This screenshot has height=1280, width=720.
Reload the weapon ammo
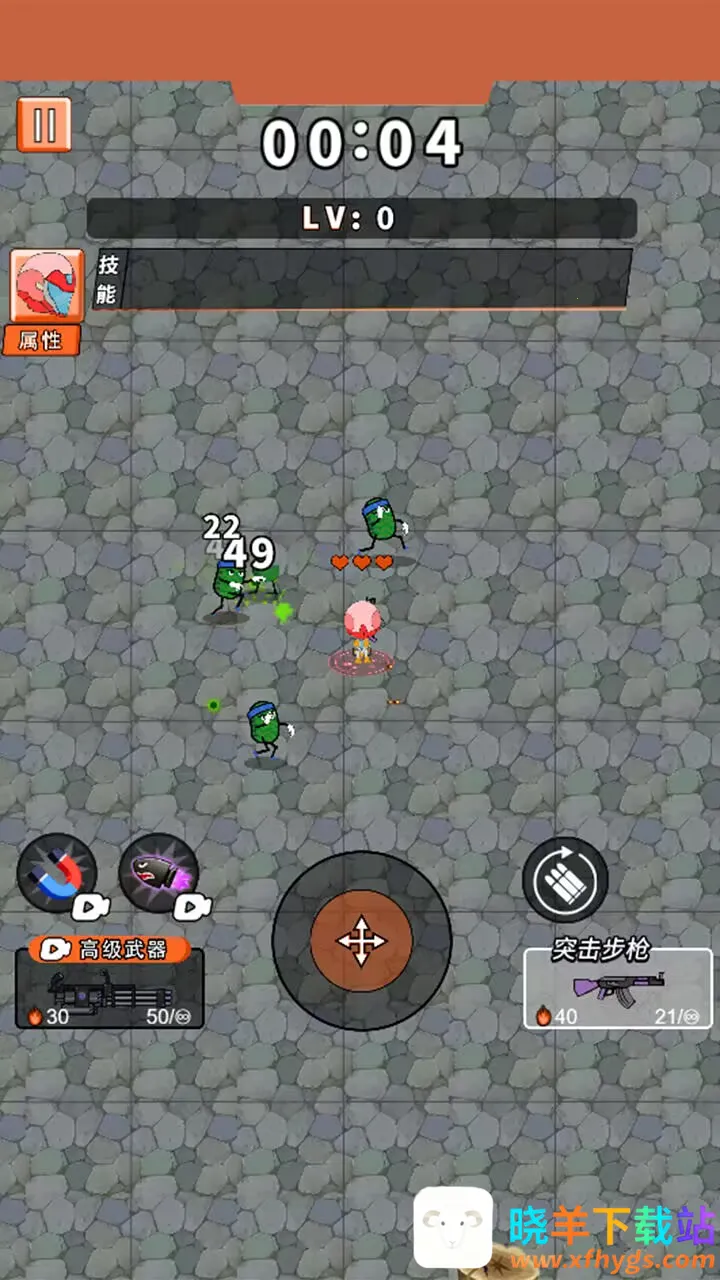tap(565, 879)
